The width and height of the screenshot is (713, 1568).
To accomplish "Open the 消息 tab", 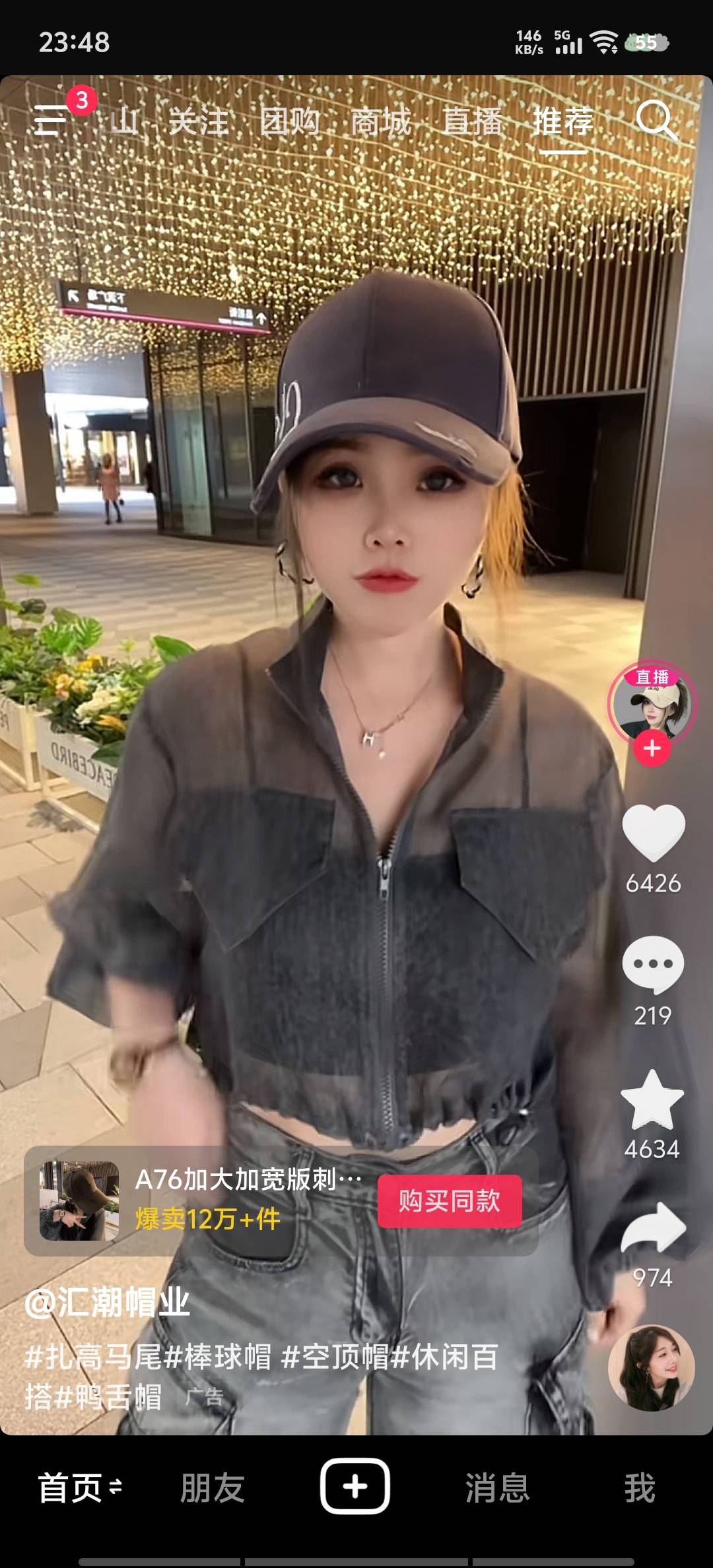I will point(498,1489).
